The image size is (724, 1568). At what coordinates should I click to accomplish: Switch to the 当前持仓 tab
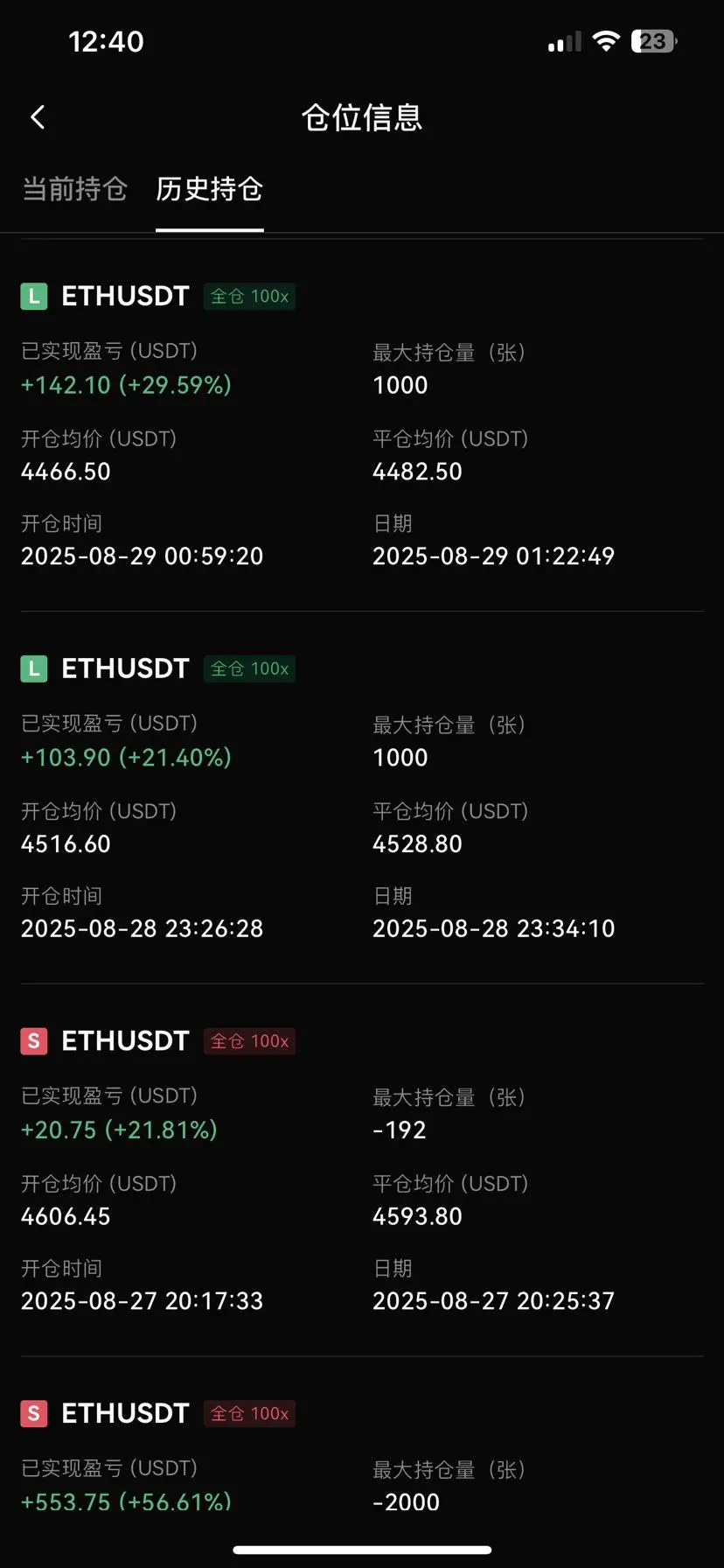75,189
